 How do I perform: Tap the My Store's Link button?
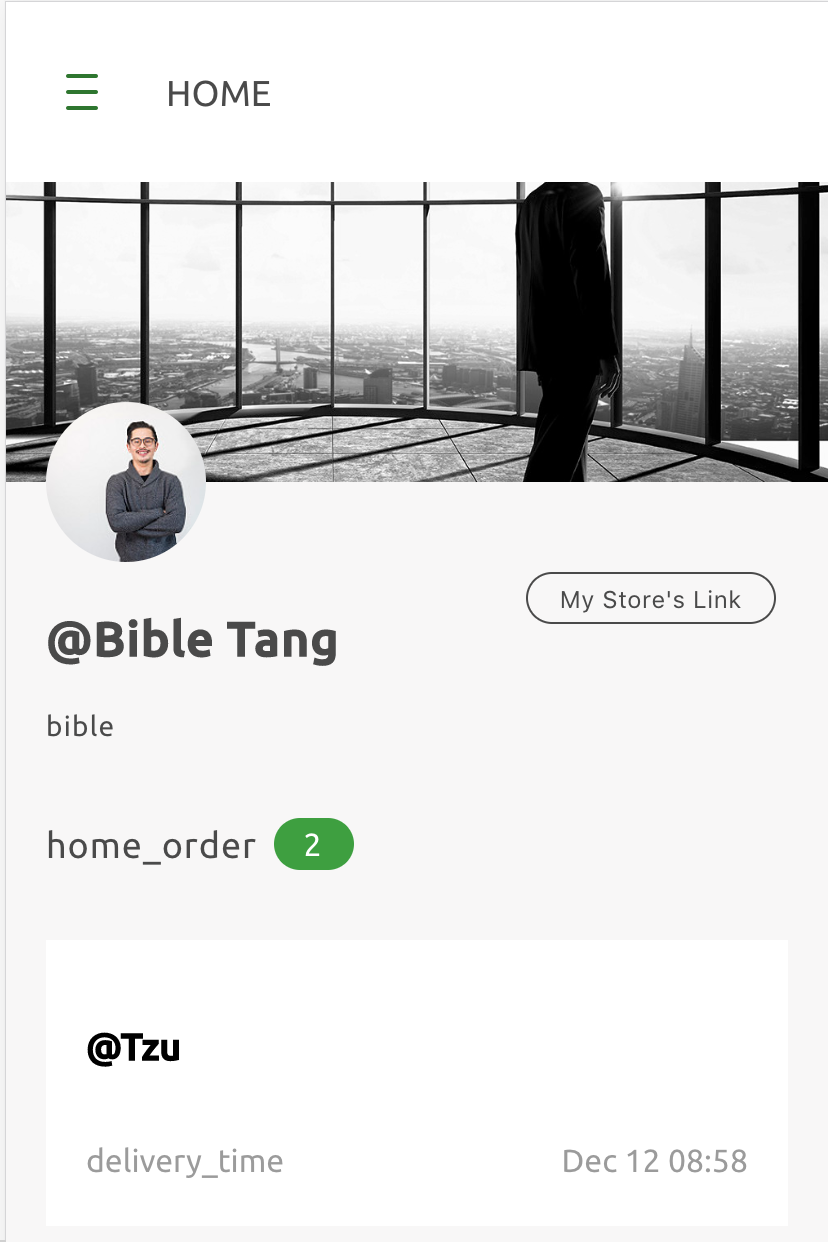click(650, 599)
